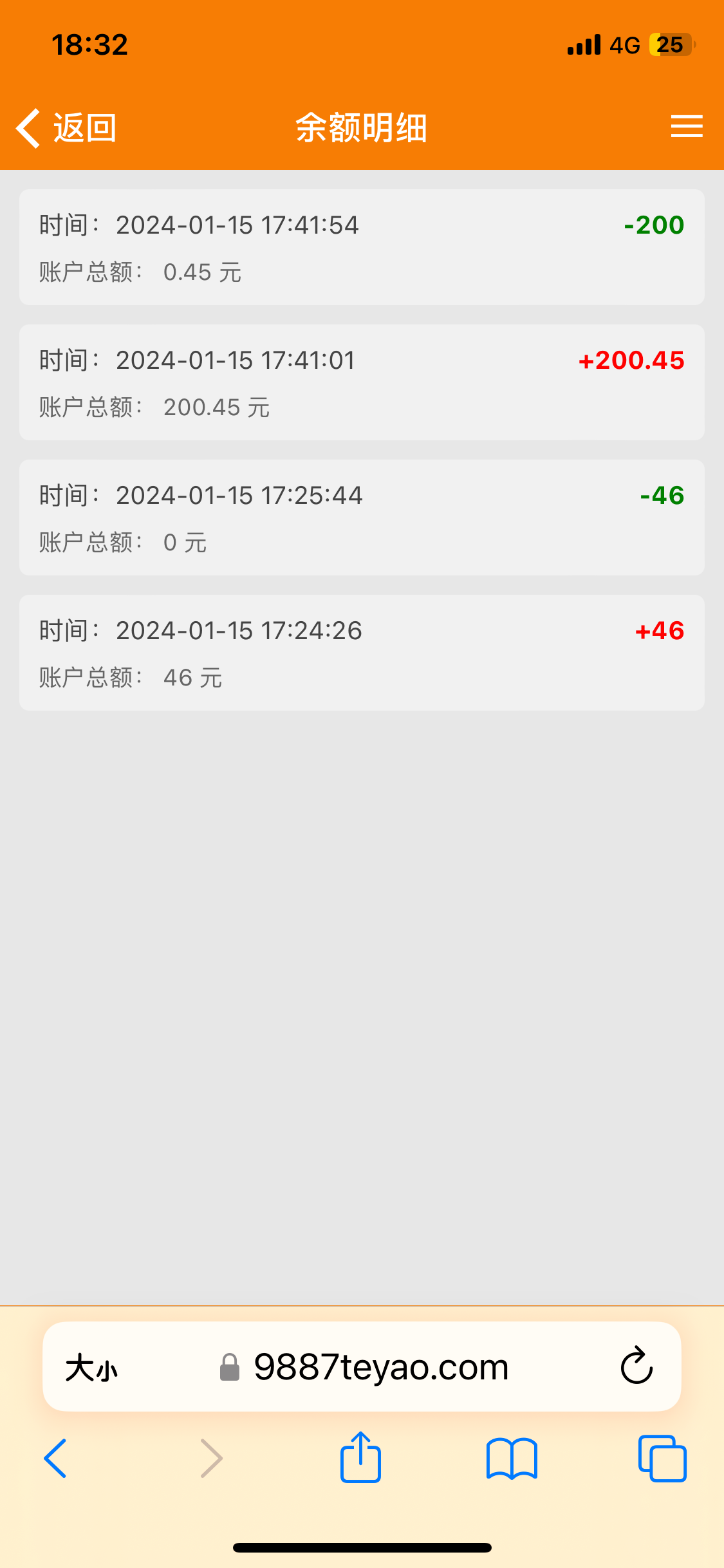Screen dimensions: 724x1568
Task: Tap the page reload icon
Action: [636, 1368]
